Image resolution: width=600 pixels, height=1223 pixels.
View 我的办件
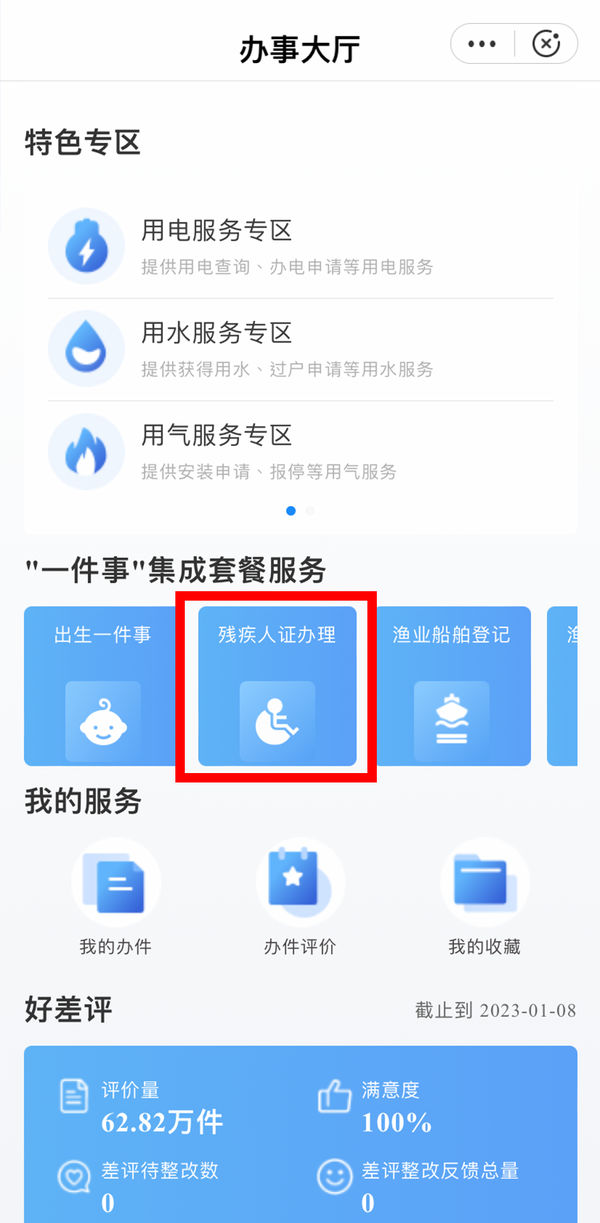point(115,898)
